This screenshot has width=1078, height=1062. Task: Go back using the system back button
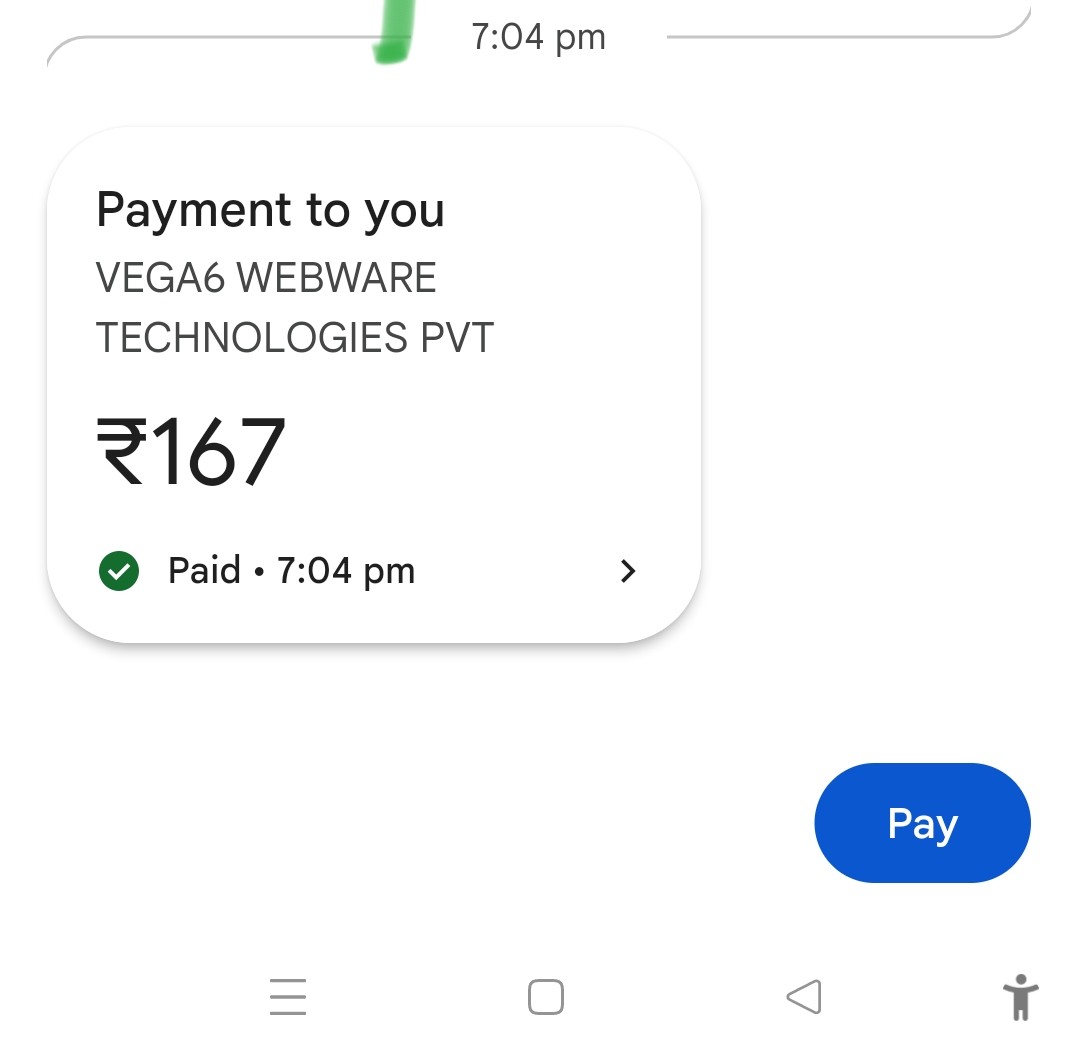(x=804, y=997)
